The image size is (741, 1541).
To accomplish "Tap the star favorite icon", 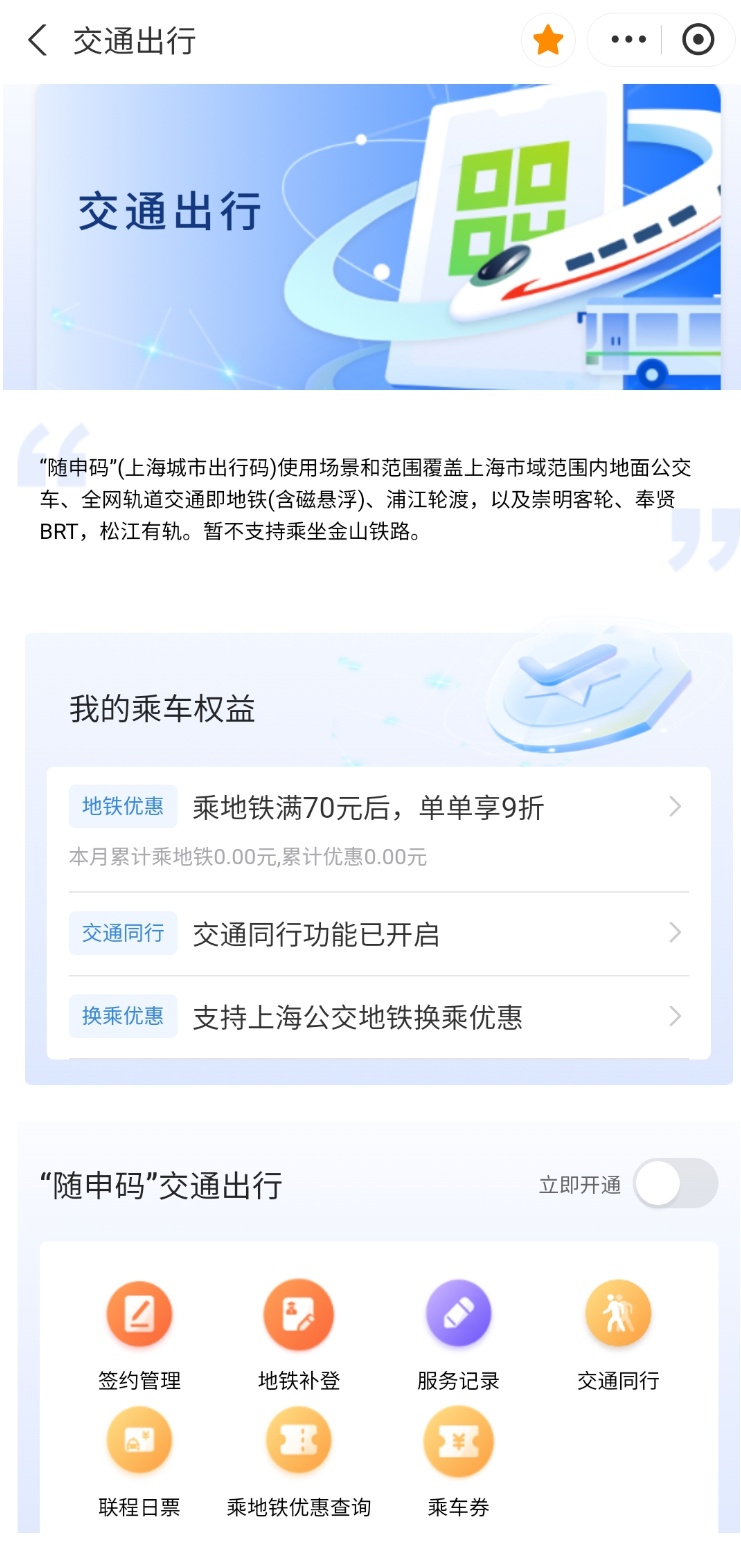I will pos(548,41).
